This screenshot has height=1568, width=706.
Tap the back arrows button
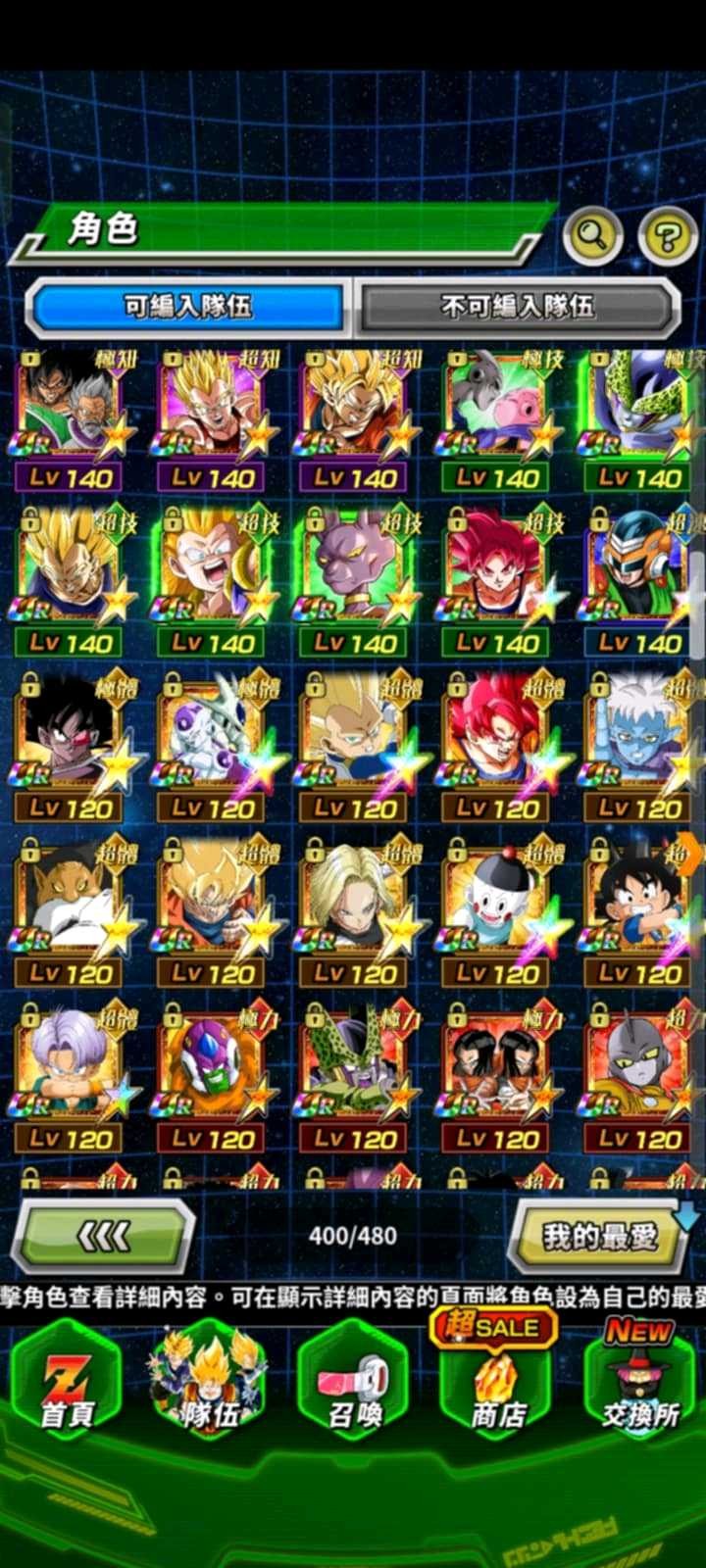(103, 1237)
